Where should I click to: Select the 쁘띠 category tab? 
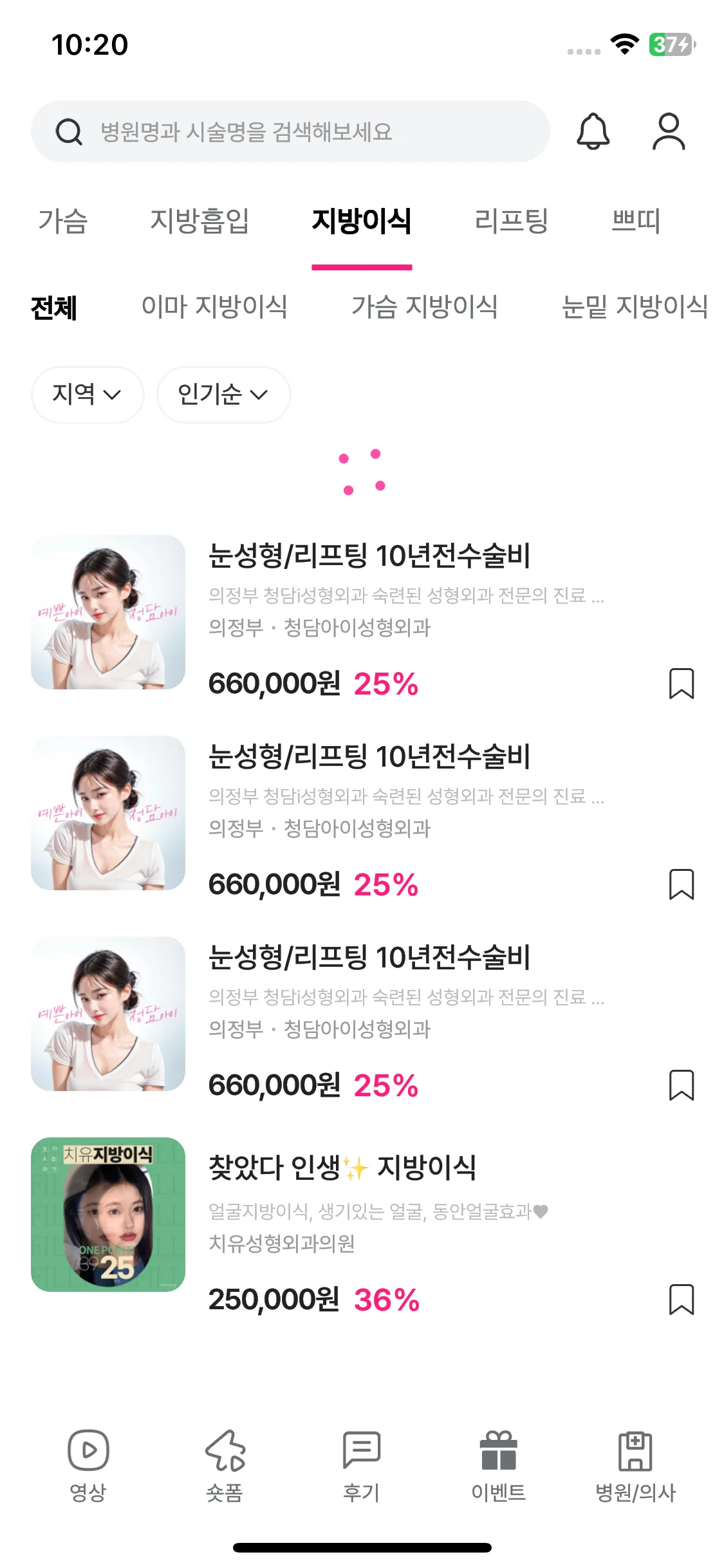[x=636, y=221]
